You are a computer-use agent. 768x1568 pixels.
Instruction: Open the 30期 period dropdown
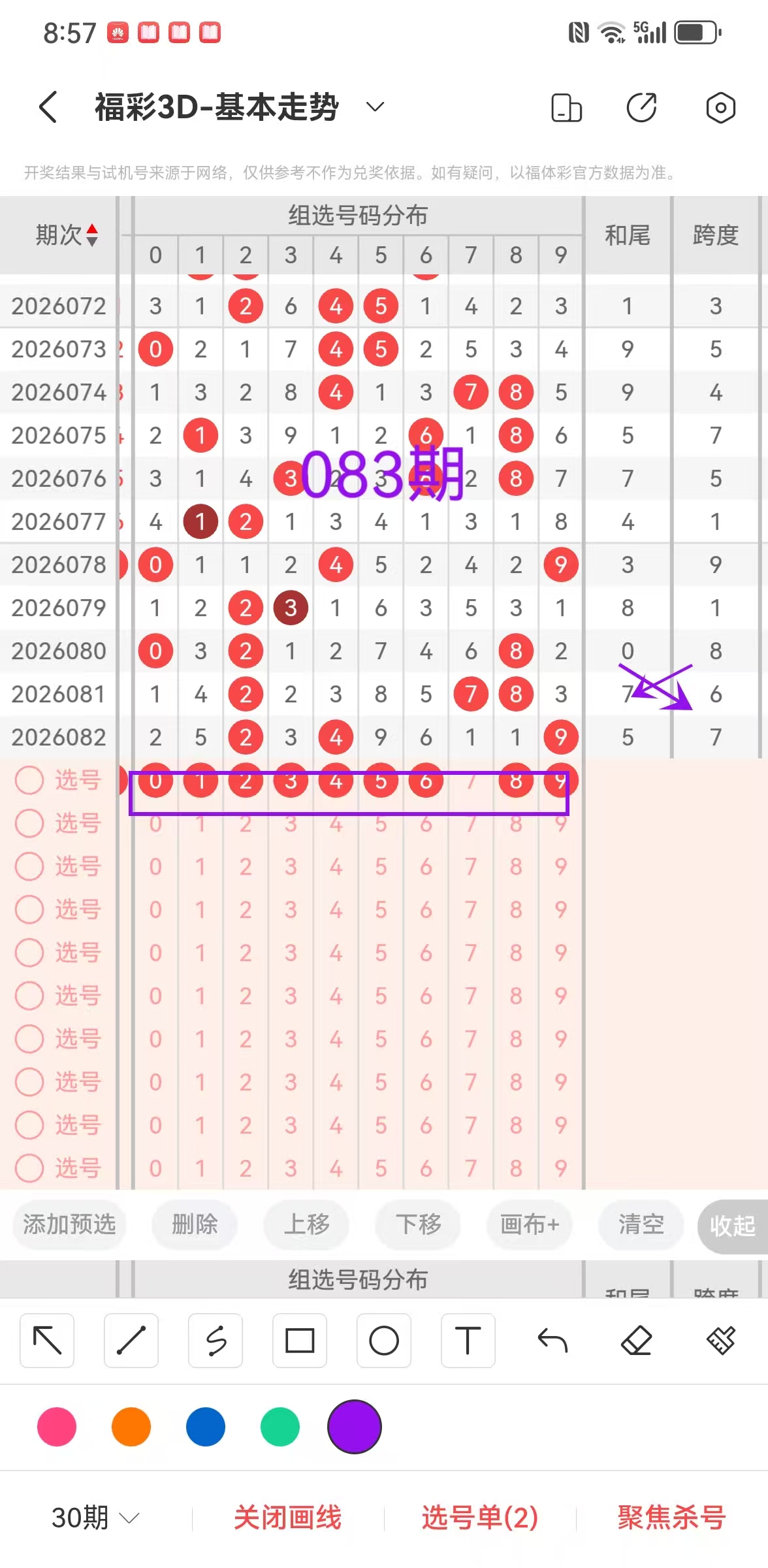(95, 1517)
